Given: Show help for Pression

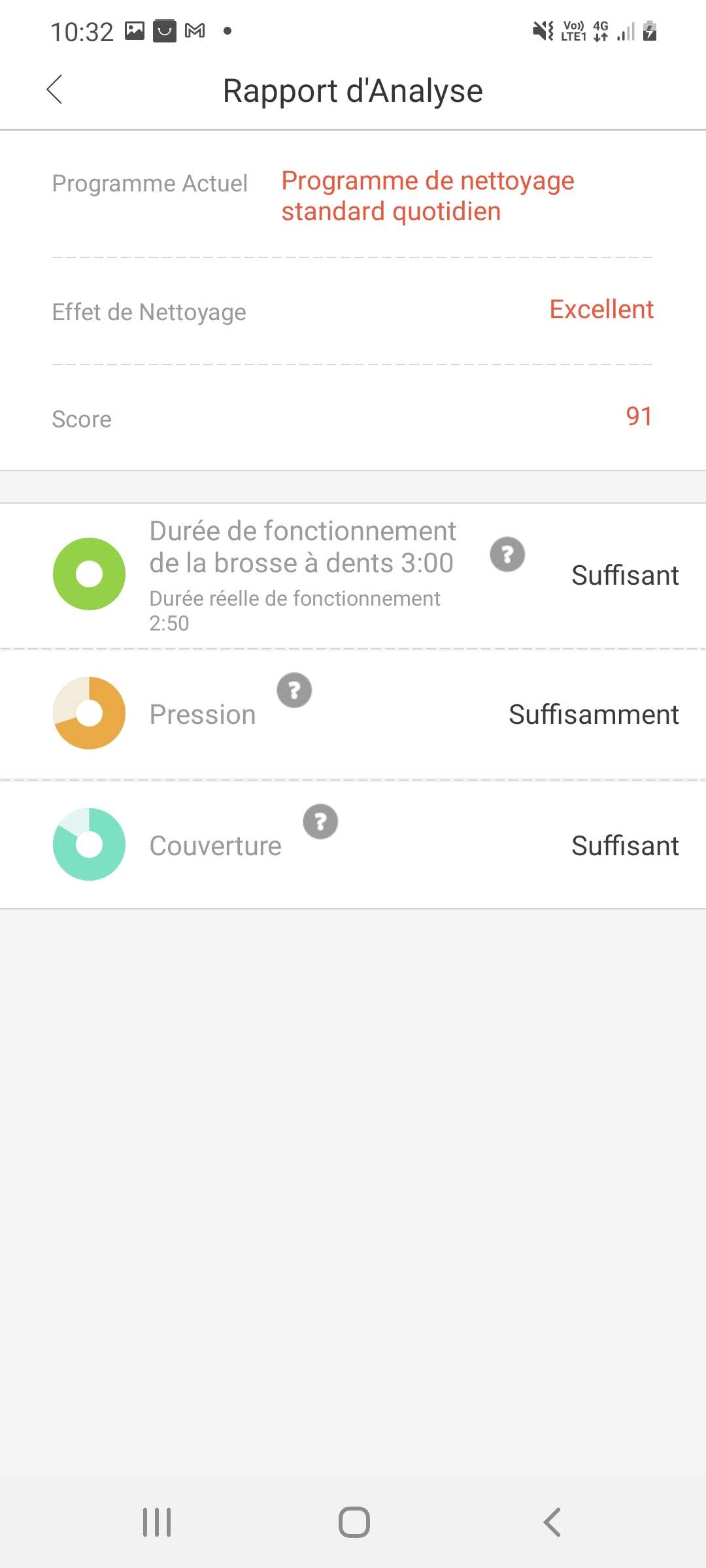Looking at the screenshot, I should pyautogui.click(x=294, y=691).
